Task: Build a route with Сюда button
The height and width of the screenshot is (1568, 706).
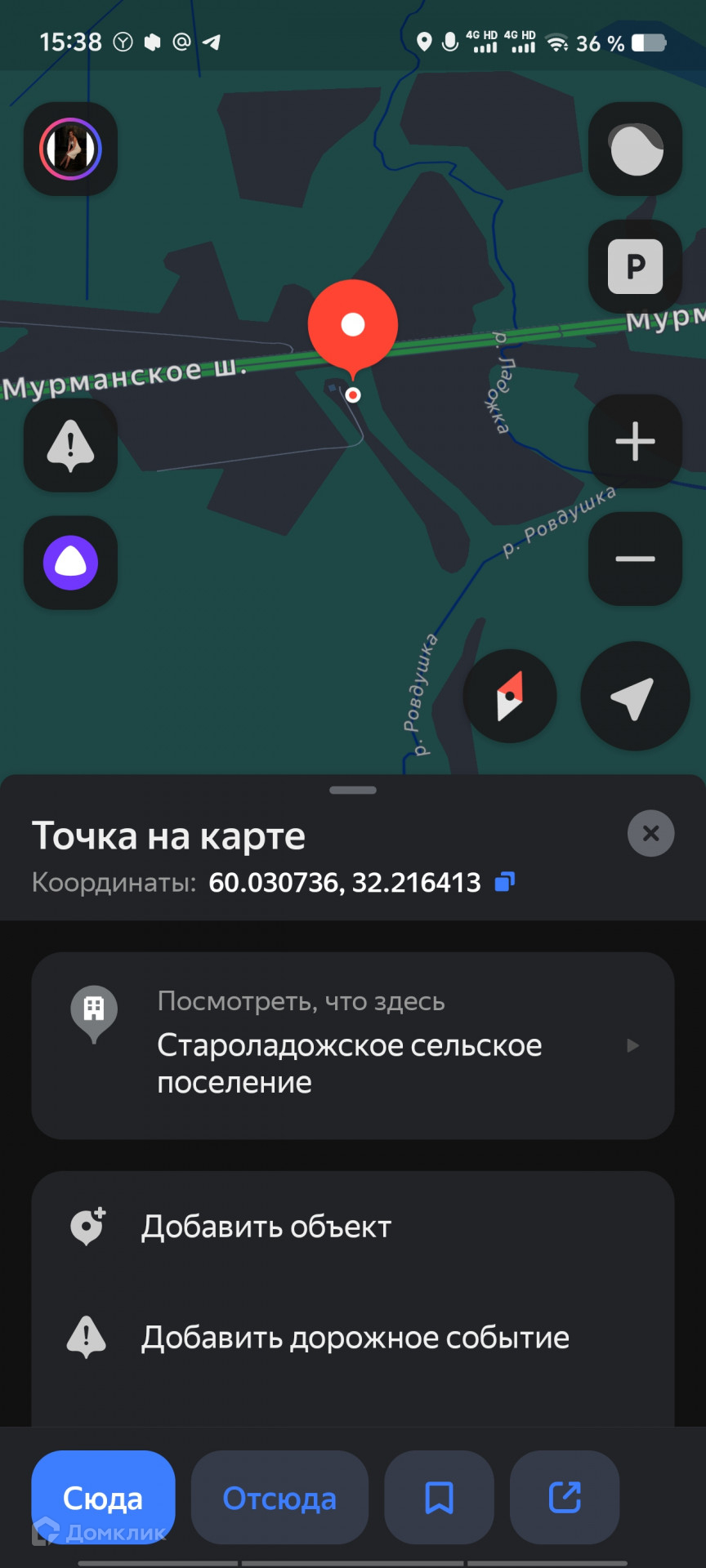Action: tap(103, 1498)
